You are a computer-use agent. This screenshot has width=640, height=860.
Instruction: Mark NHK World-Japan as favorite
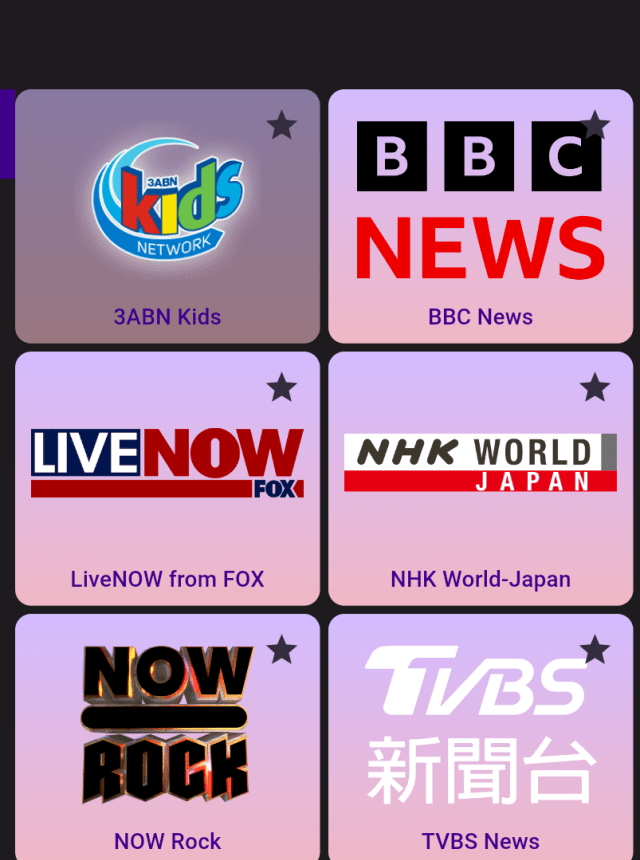point(595,388)
